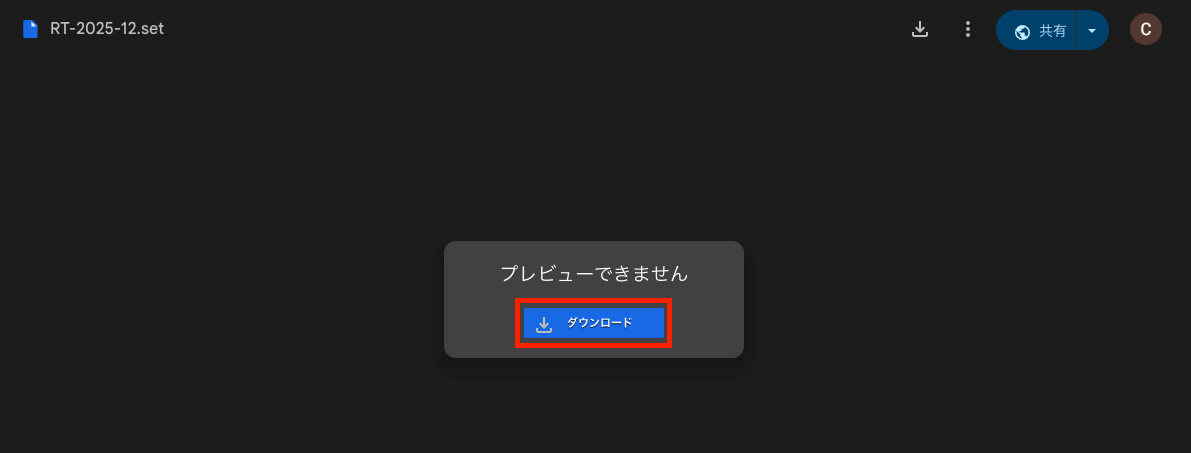Open the account avatar C
Image resolution: width=1191 pixels, height=453 pixels.
click(1146, 30)
